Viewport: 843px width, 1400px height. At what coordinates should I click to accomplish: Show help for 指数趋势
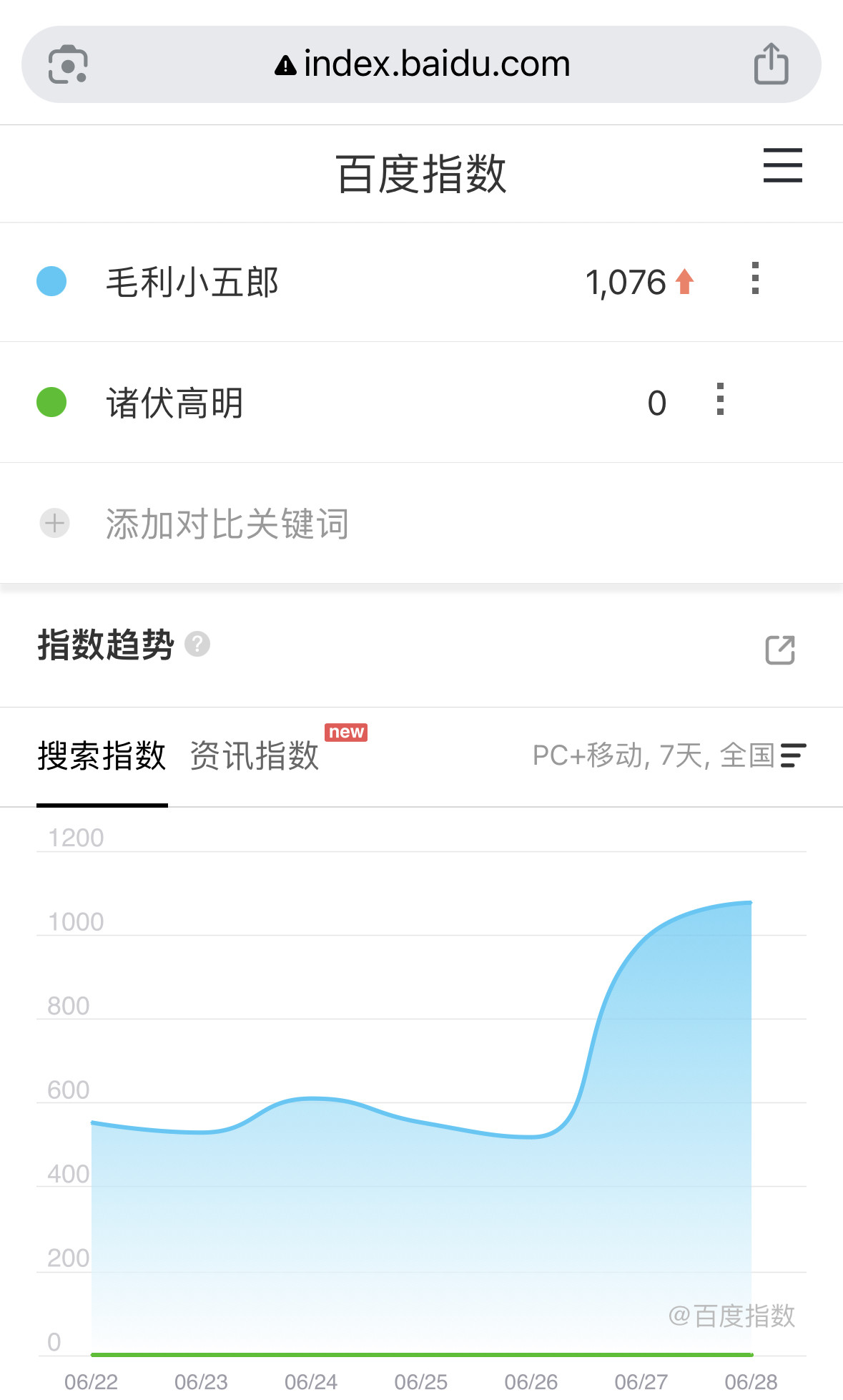tap(197, 644)
